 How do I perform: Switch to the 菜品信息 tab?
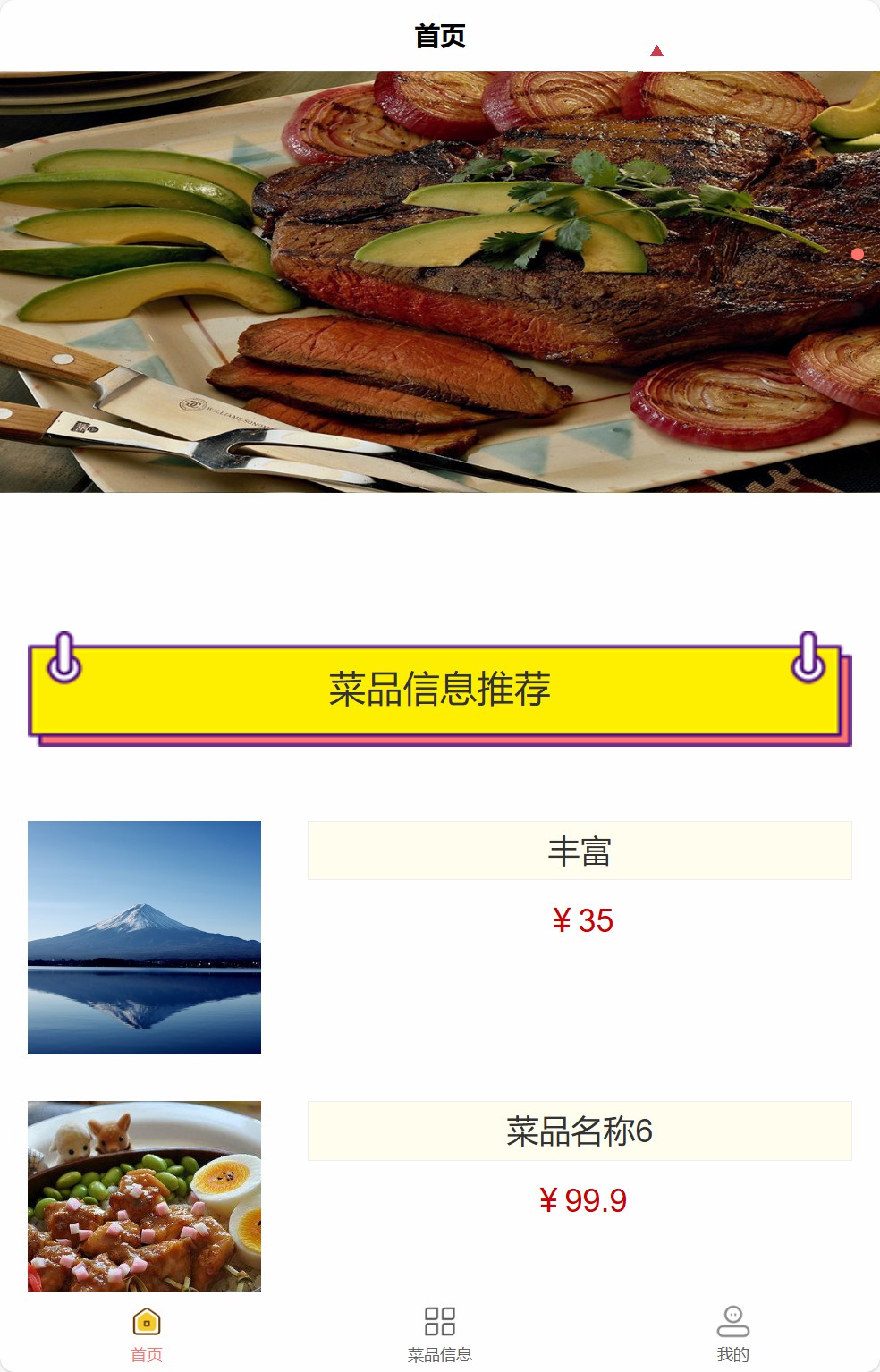[x=439, y=1334]
